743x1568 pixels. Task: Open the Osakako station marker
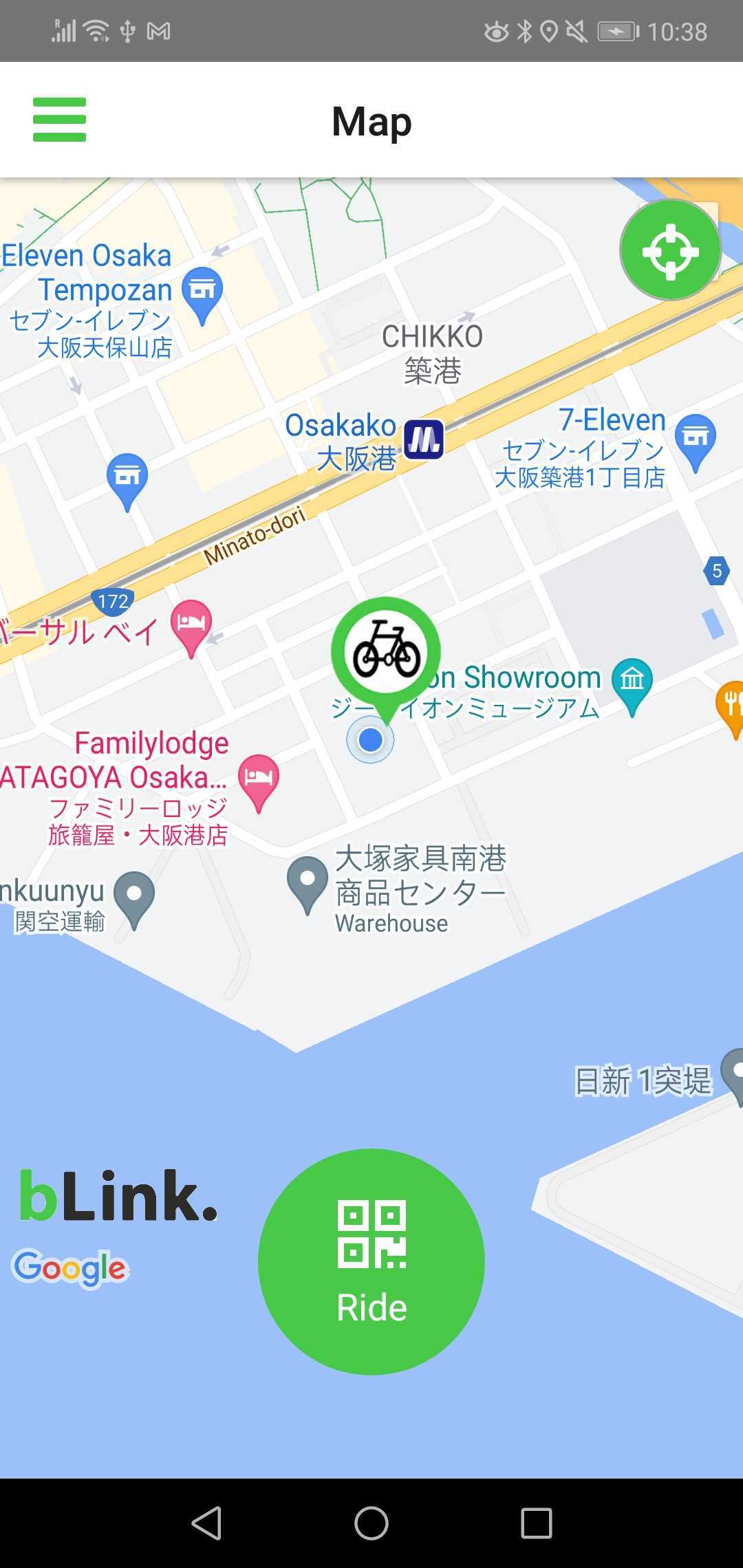[423, 439]
